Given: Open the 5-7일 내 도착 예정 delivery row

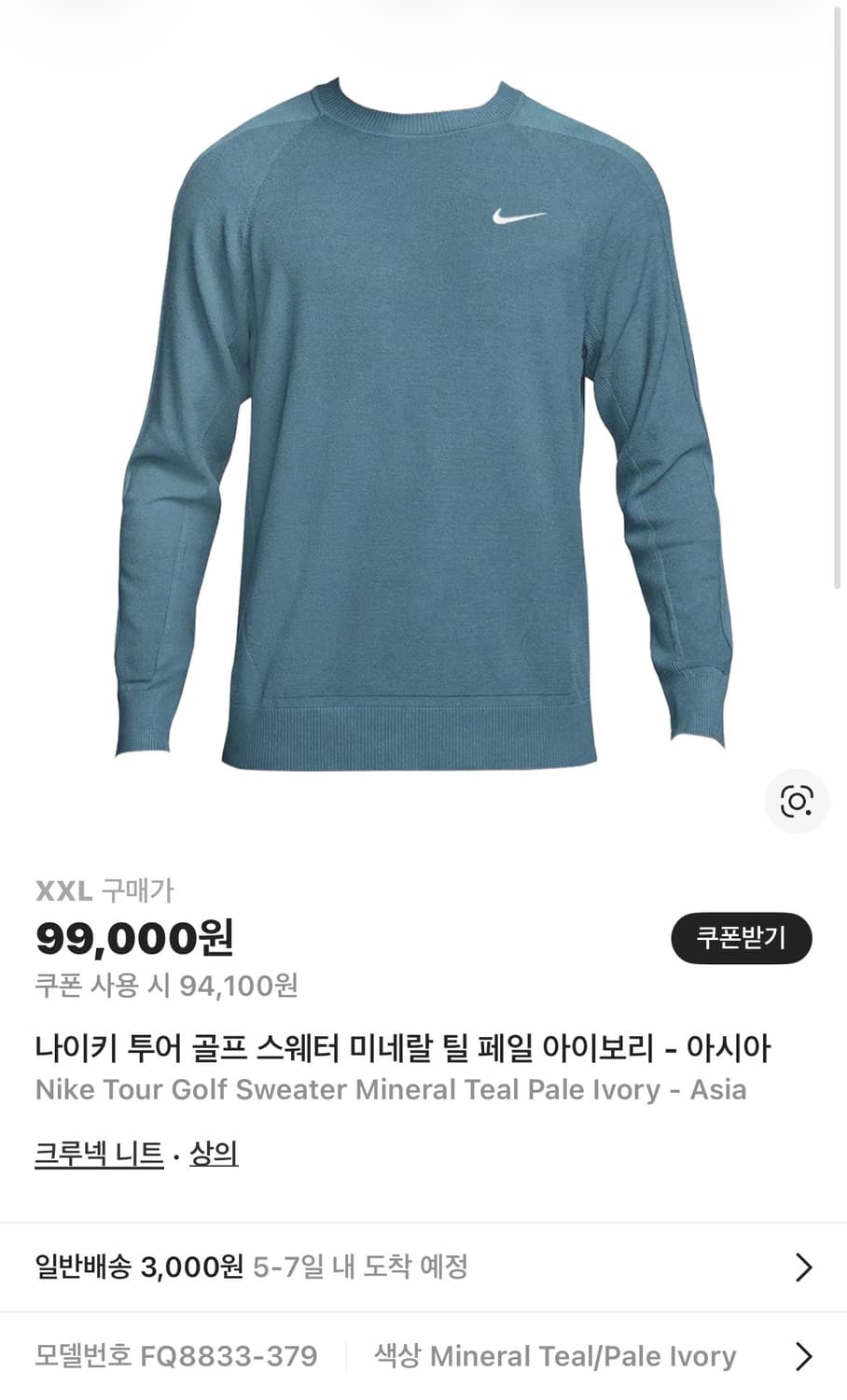Looking at the screenshot, I should coord(360,1267).
